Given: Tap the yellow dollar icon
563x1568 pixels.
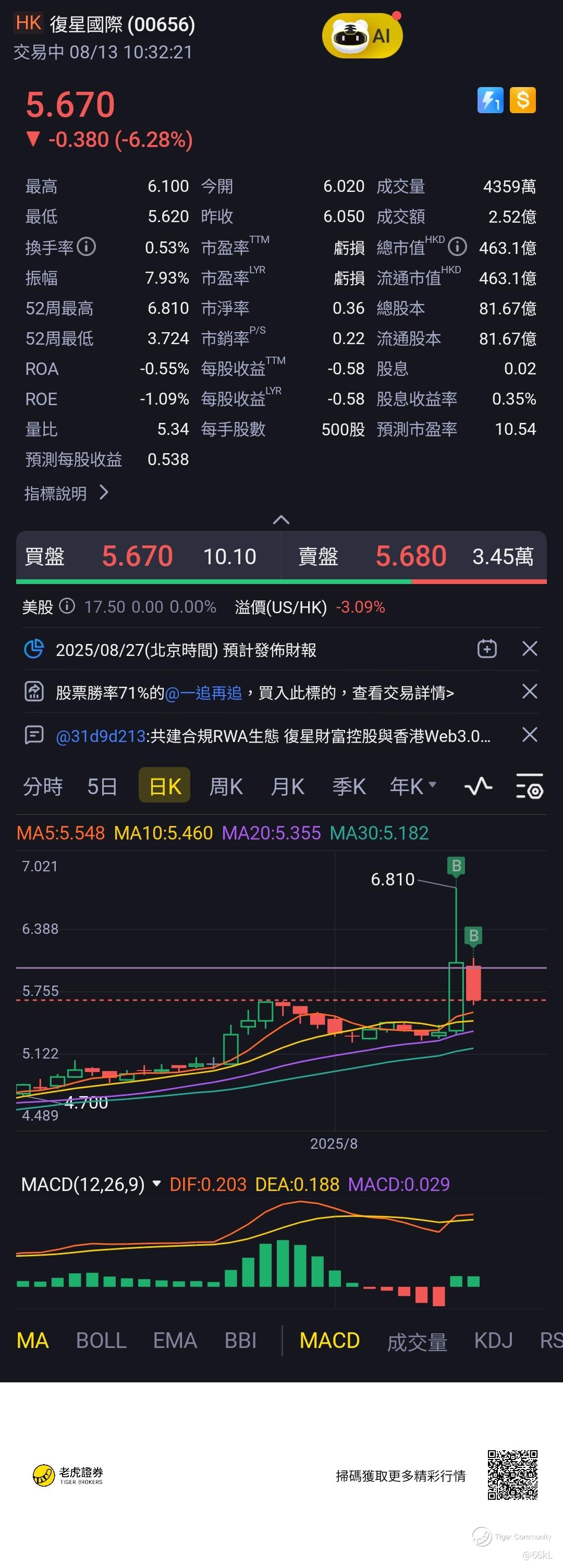Looking at the screenshot, I should click(x=523, y=101).
